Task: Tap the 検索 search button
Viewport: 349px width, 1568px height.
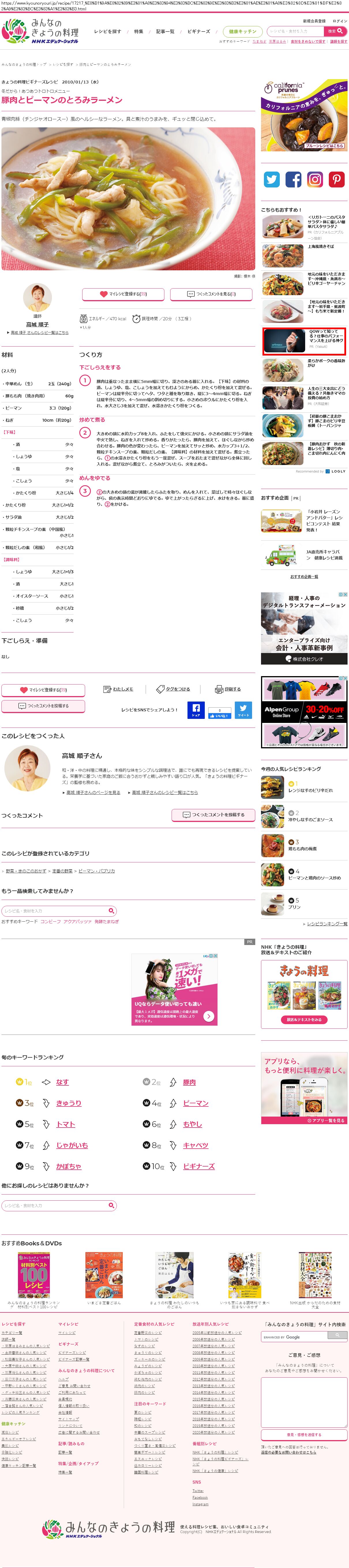Action: (336, 31)
